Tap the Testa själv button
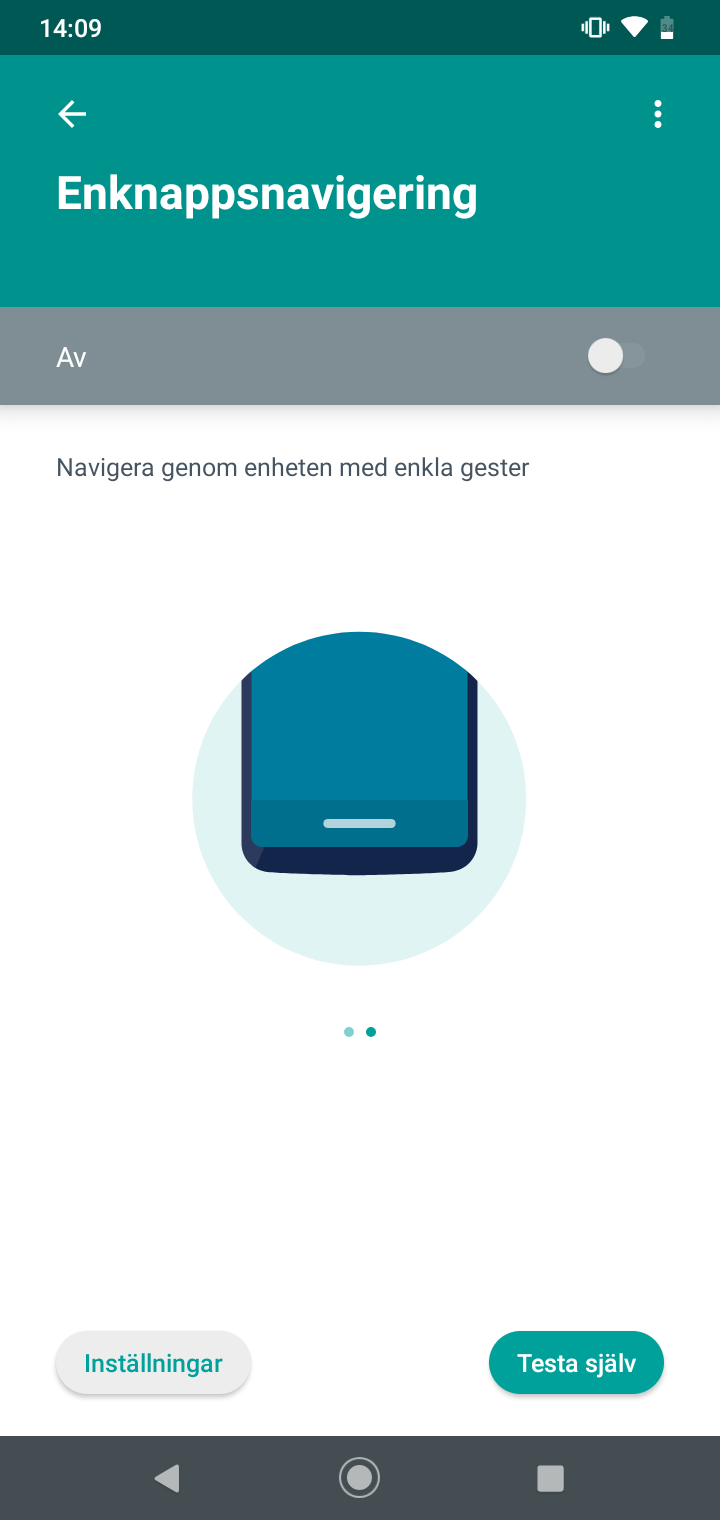 tap(576, 1362)
